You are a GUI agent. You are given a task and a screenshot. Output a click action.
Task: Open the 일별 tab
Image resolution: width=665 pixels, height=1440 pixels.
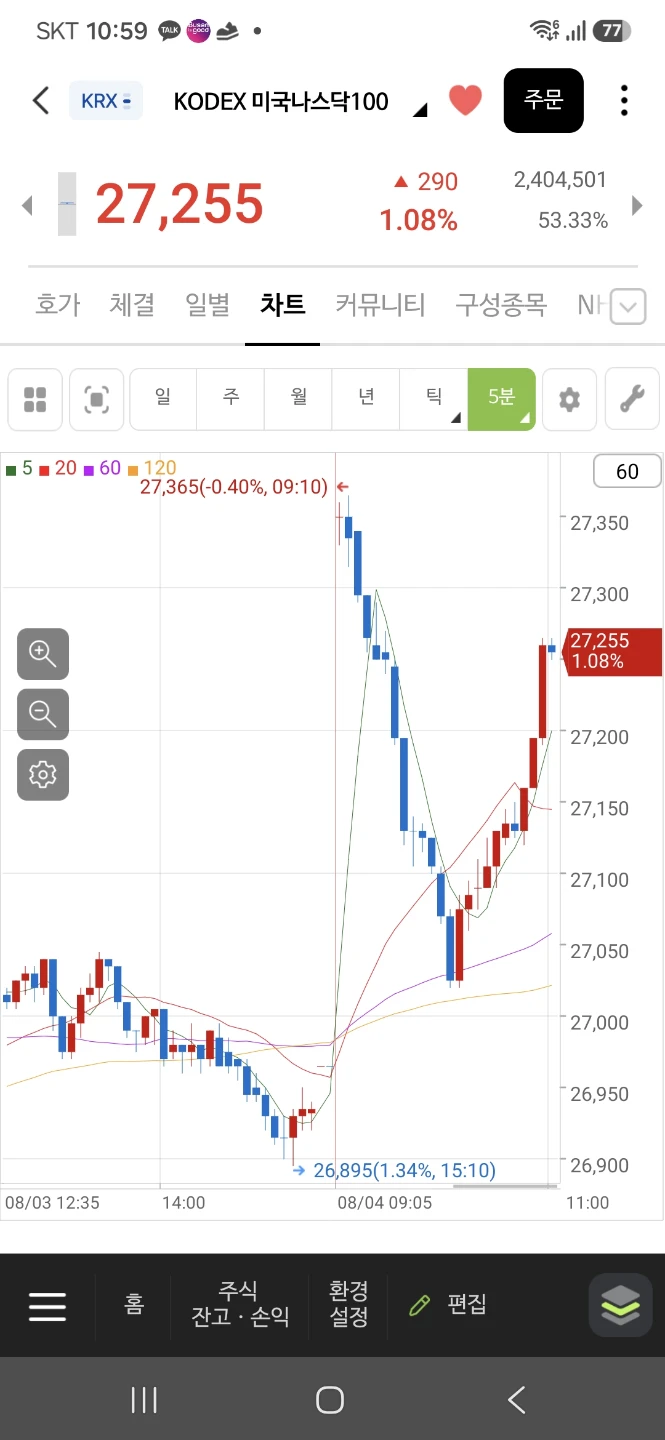(208, 304)
